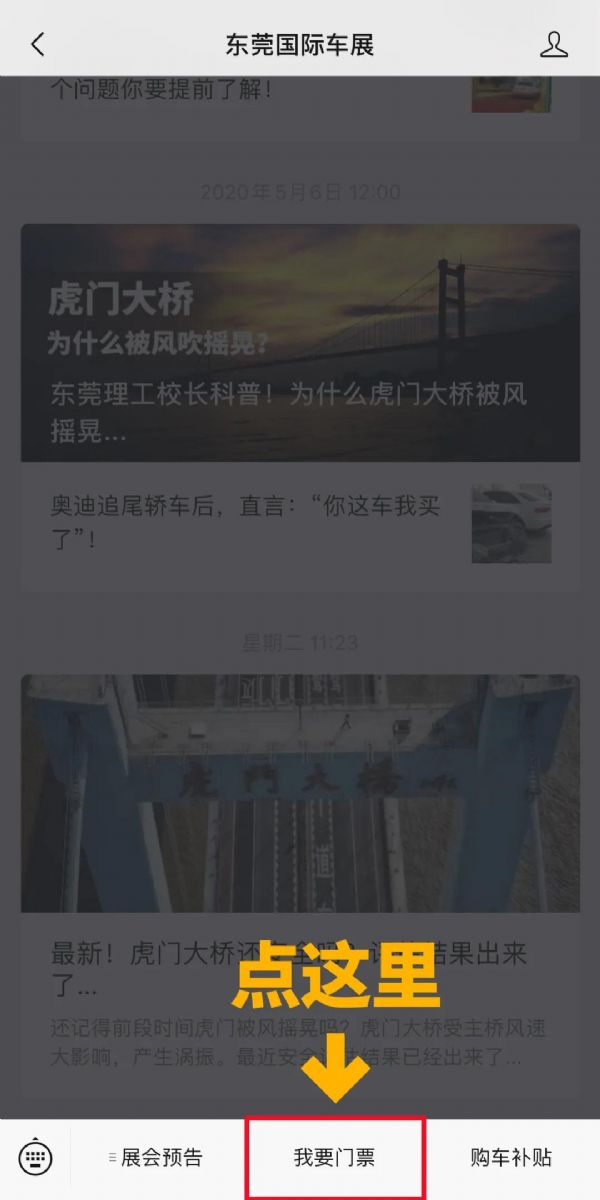Switch to keyboard input mode
The height and width of the screenshot is (1200, 600).
(36, 1158)
